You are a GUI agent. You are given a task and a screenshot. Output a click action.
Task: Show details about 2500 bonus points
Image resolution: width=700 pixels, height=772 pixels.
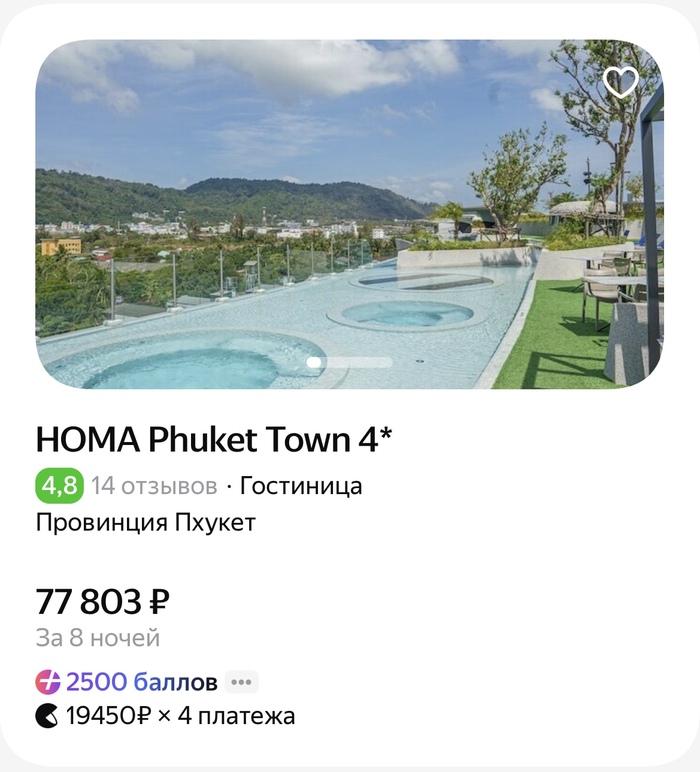point(241,683)
